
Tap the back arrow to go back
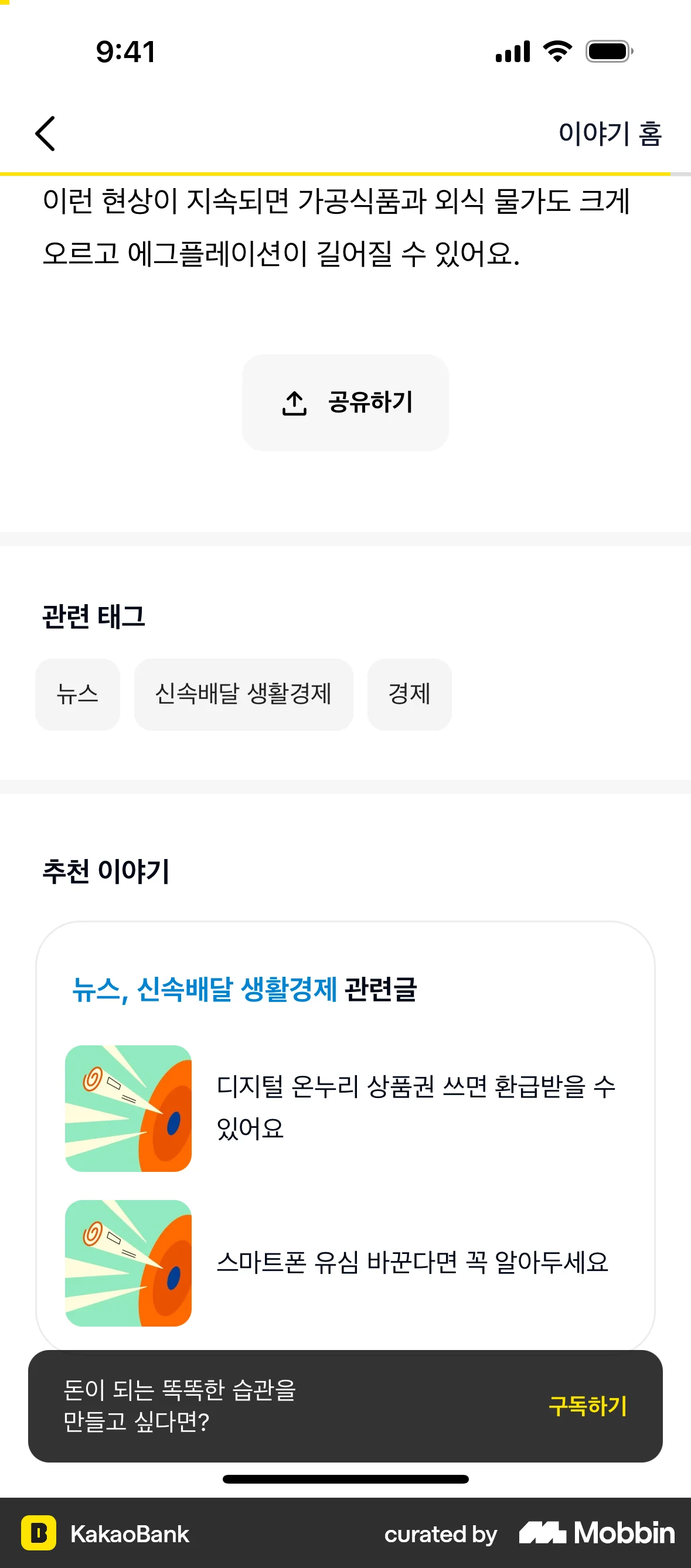coord(46,134)
